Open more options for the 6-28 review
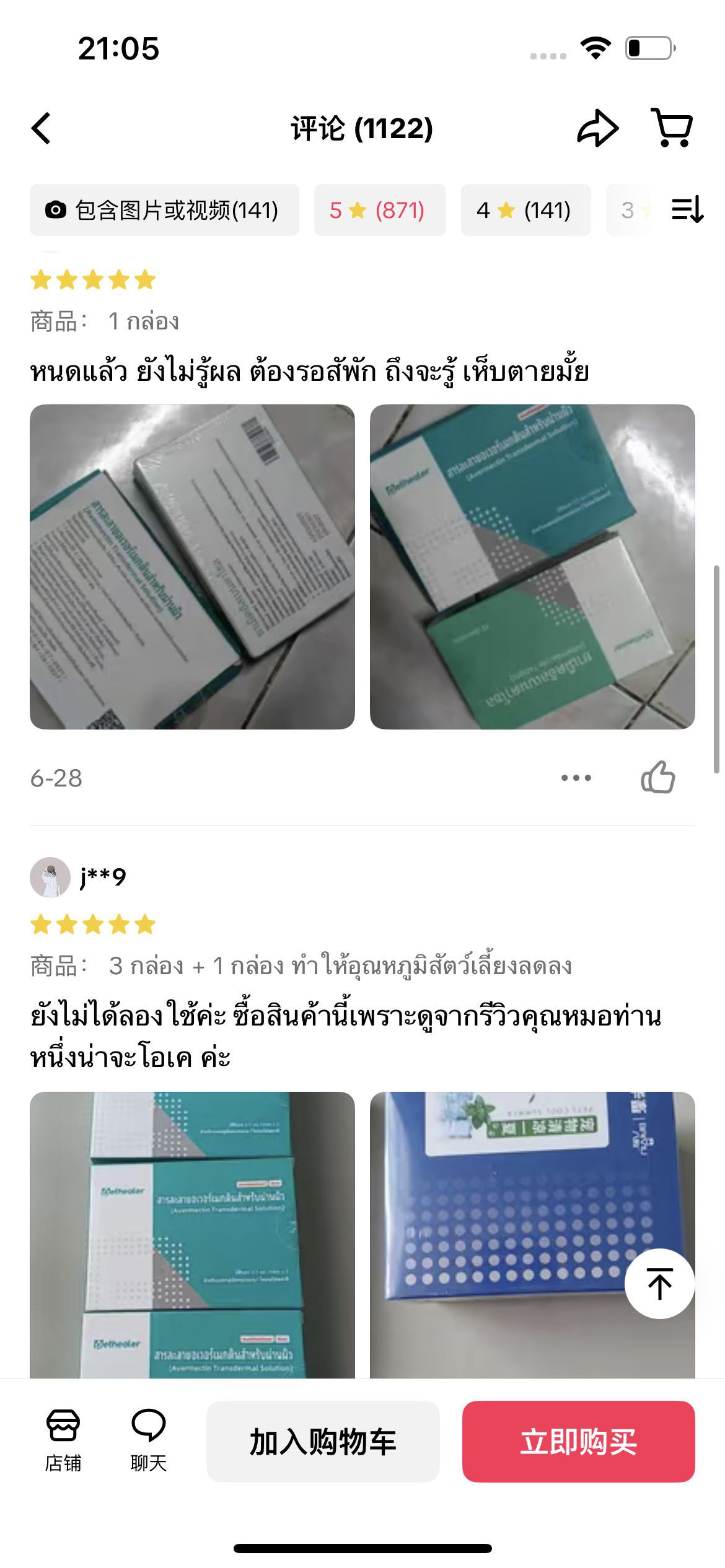The image size is (725, 1568). (x=576, y=778)
